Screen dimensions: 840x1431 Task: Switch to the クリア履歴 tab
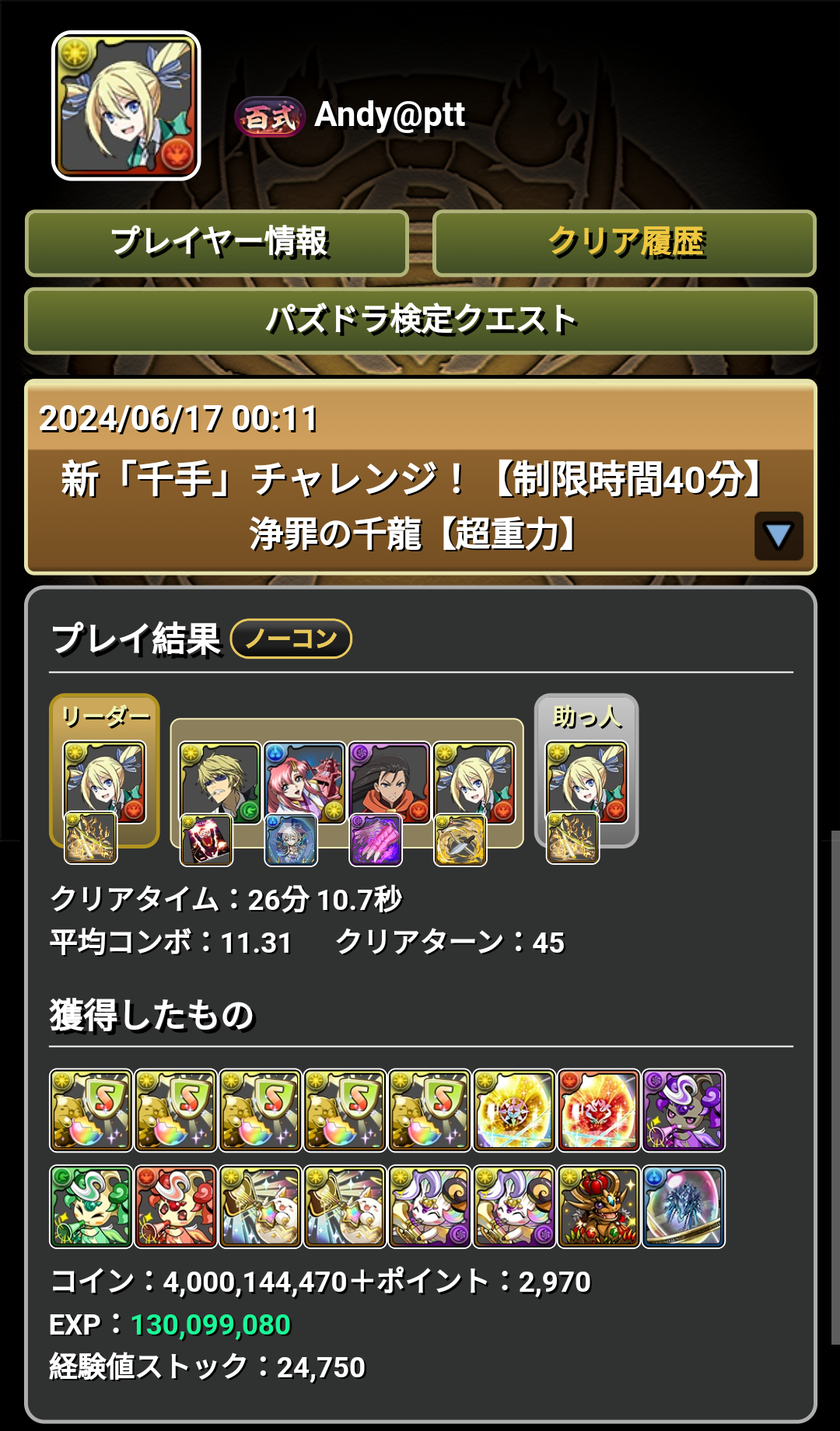pos(625,243)
